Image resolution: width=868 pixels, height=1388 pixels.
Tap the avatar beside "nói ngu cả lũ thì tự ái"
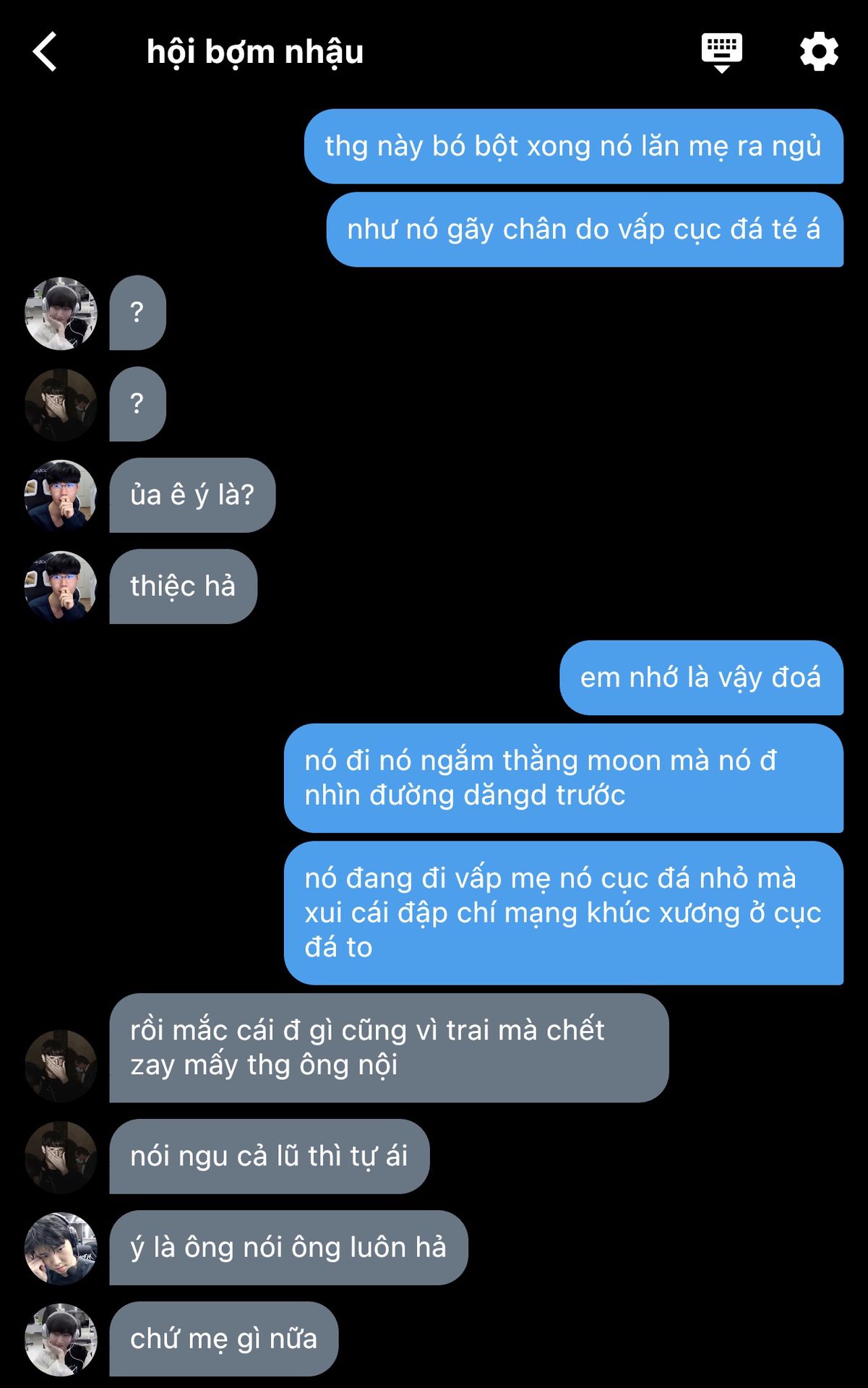[x=61, y=1157]
